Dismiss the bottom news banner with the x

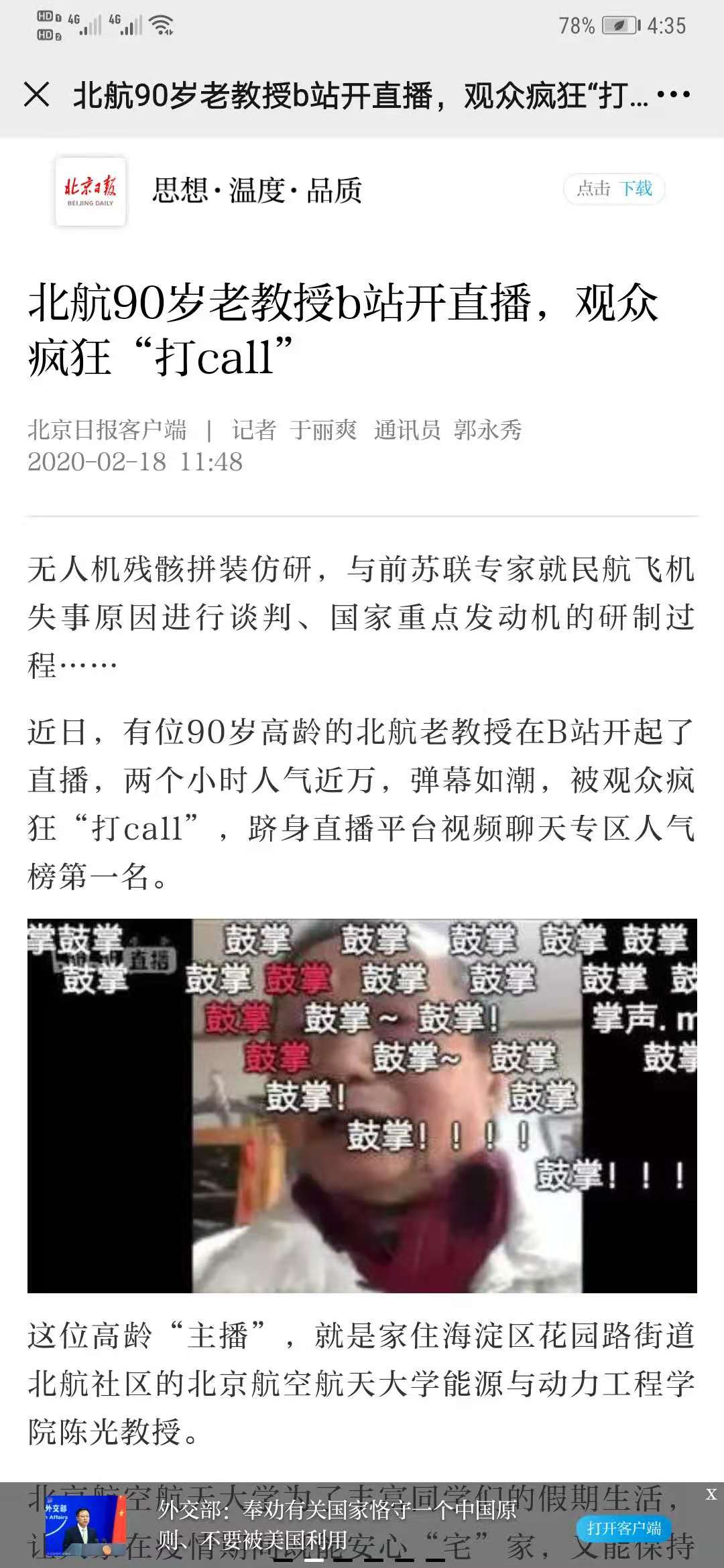point(711,1494)
